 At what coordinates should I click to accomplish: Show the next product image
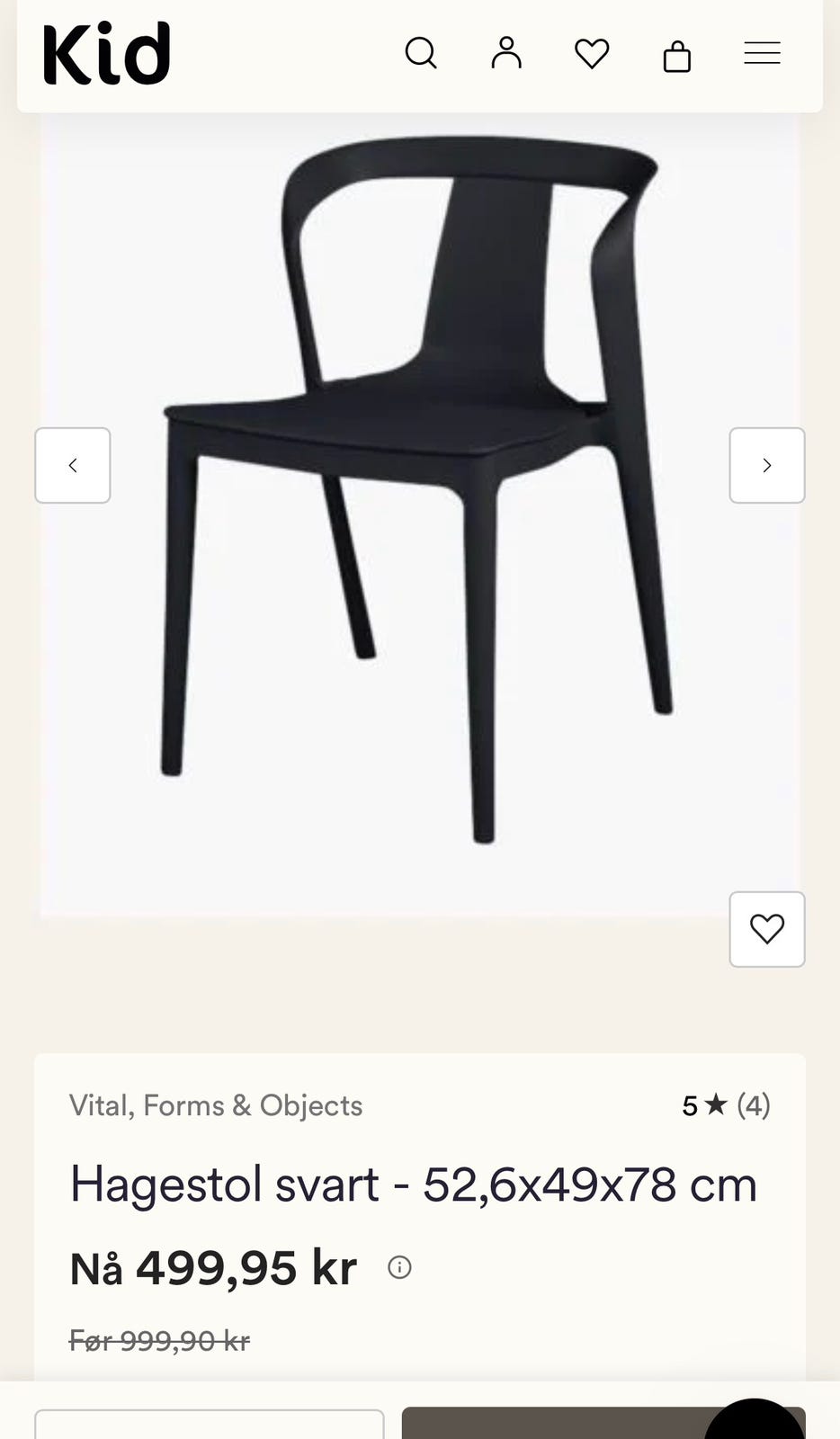[767, 465]
